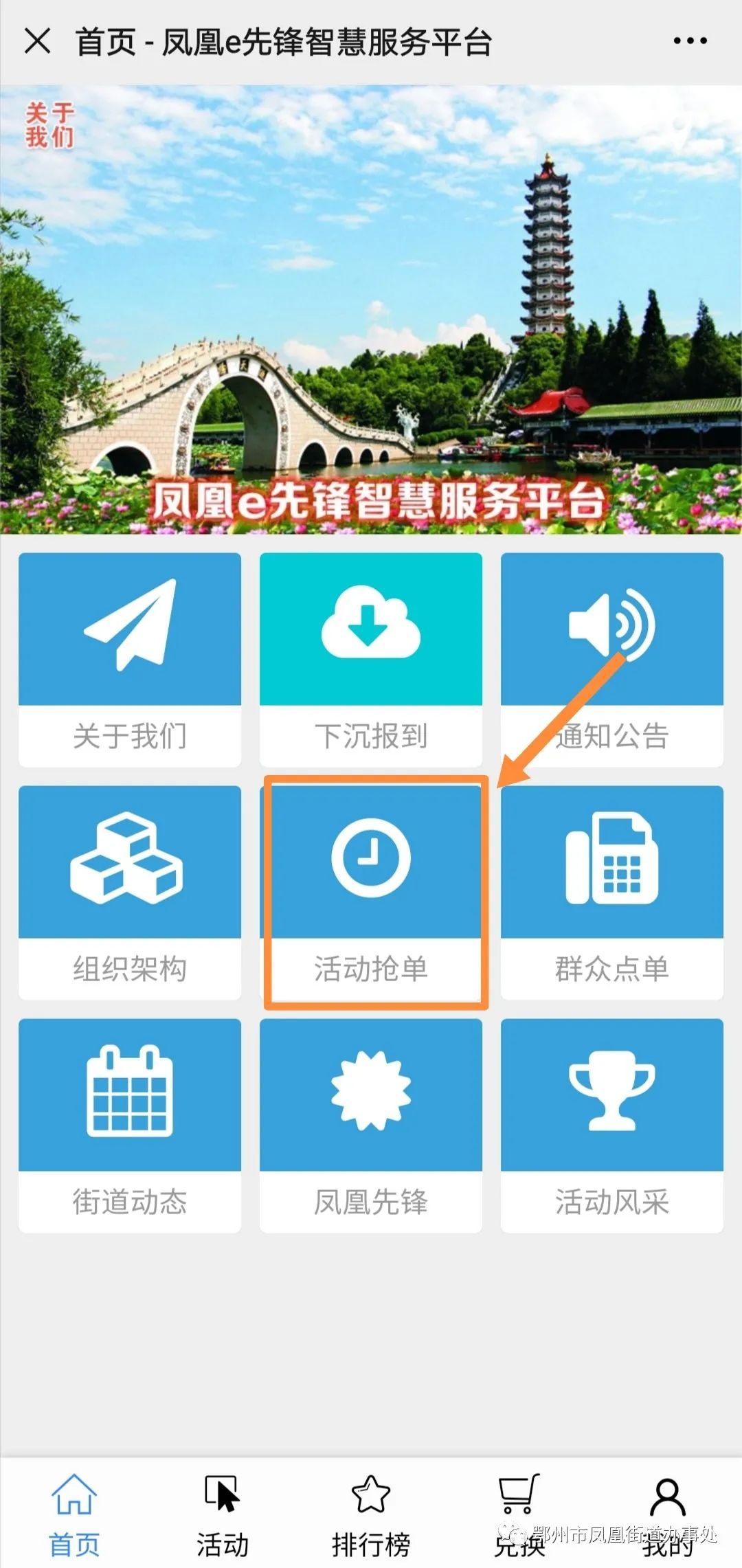Image resolution: width=742 pixels, height=1568 pixels.
Task: Tap the 首页 tab
Action: tap(74, 1515)
